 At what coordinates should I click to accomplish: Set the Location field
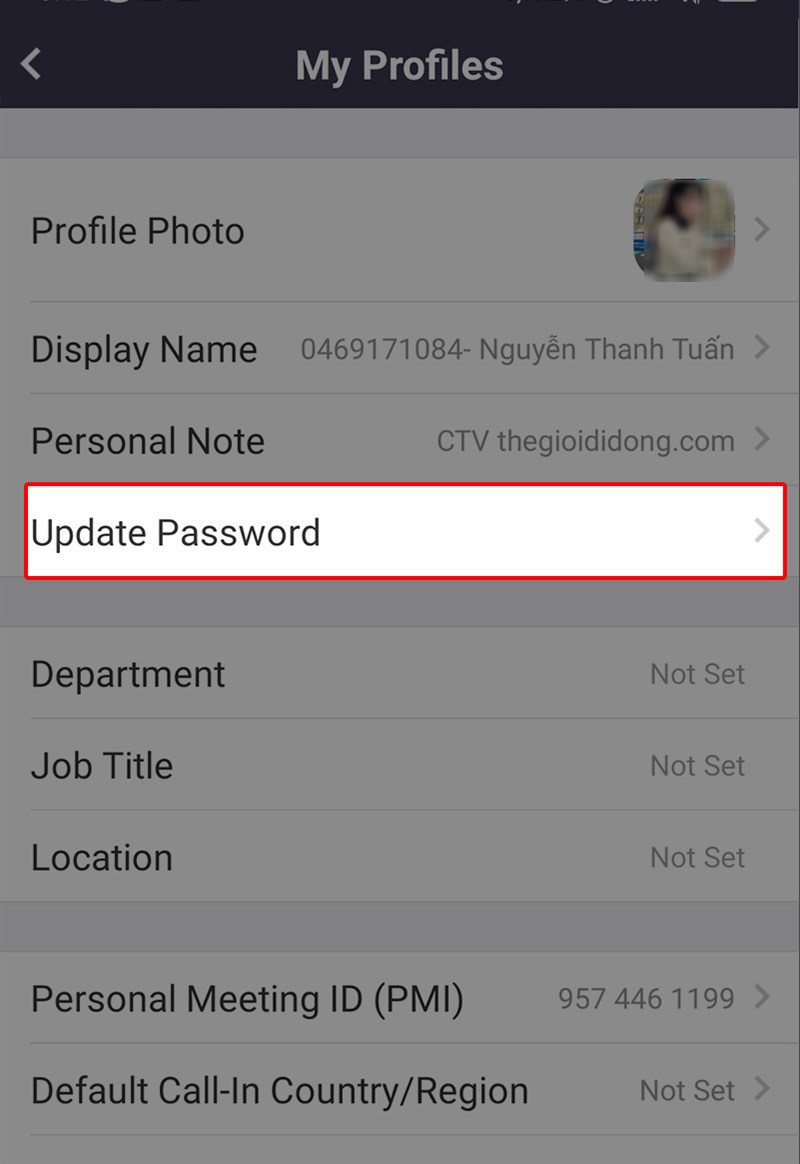point(400,858)
